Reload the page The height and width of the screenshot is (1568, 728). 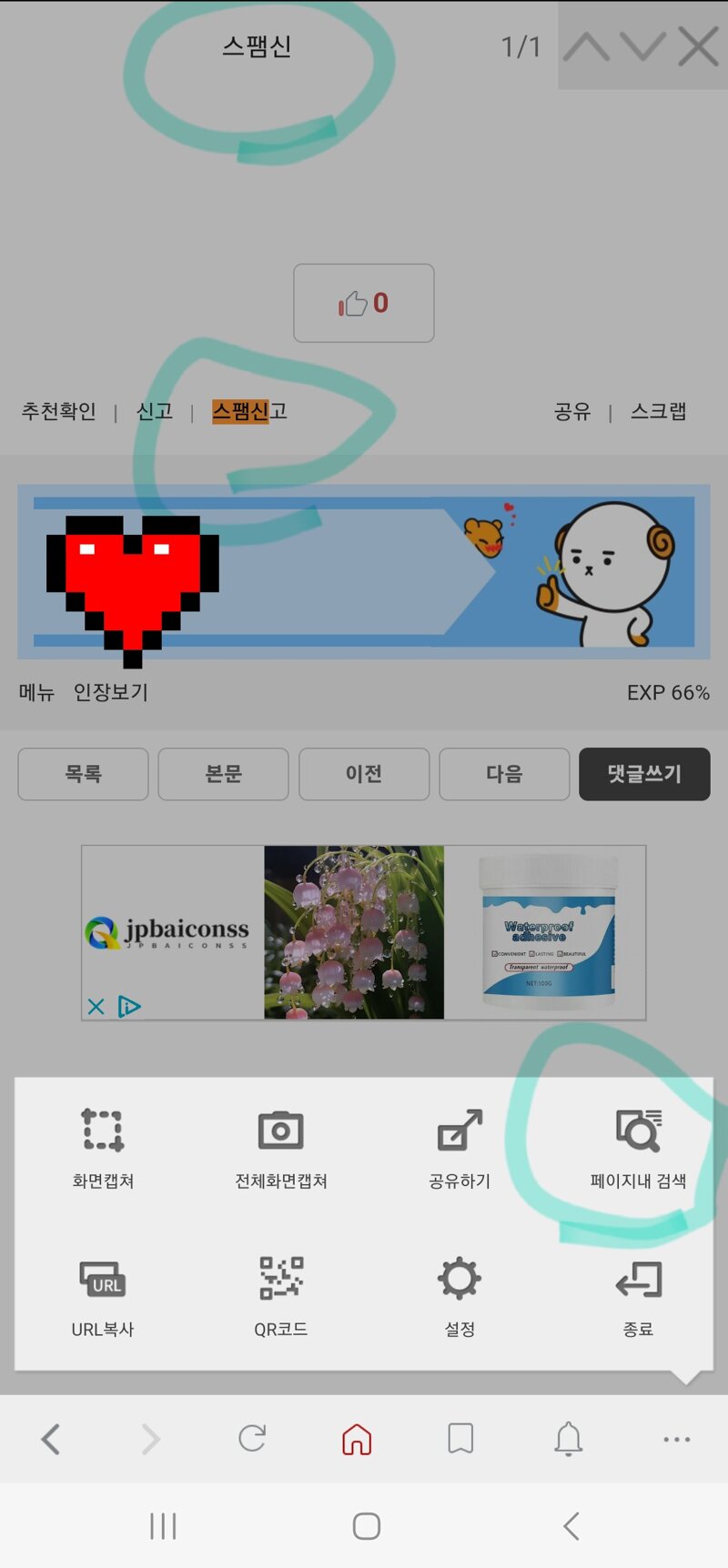coord(252,1439)
